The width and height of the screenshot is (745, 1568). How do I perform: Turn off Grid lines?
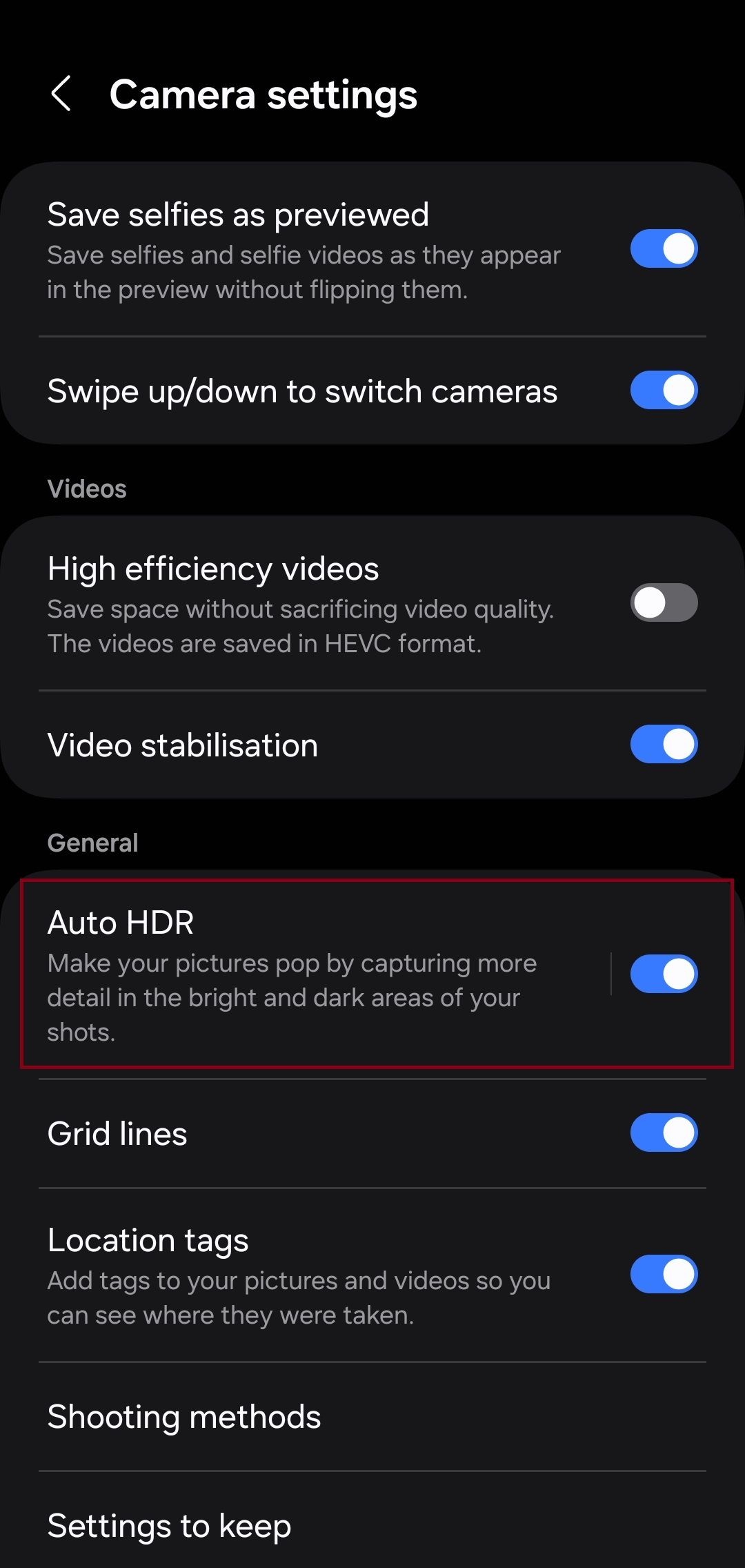click(664, 1133)
